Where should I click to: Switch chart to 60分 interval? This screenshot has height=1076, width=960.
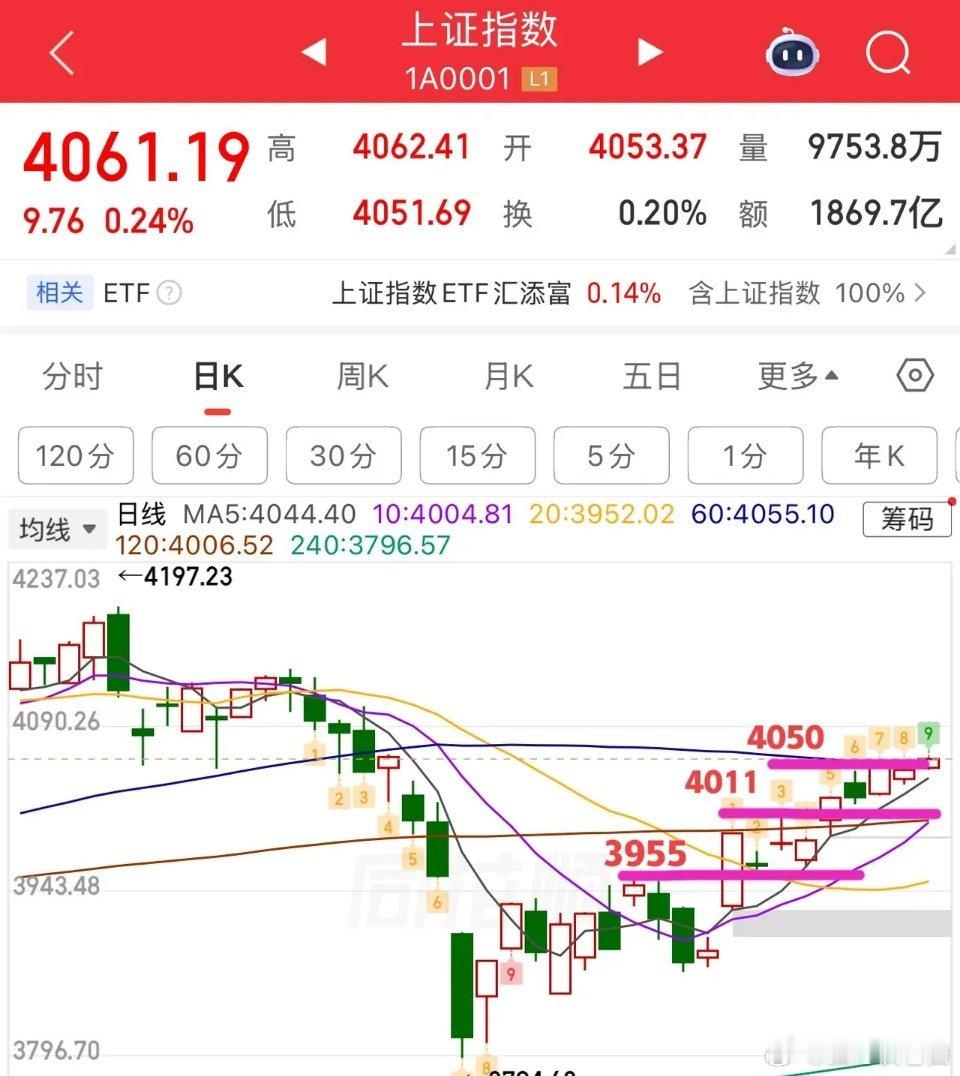[209, 455]
